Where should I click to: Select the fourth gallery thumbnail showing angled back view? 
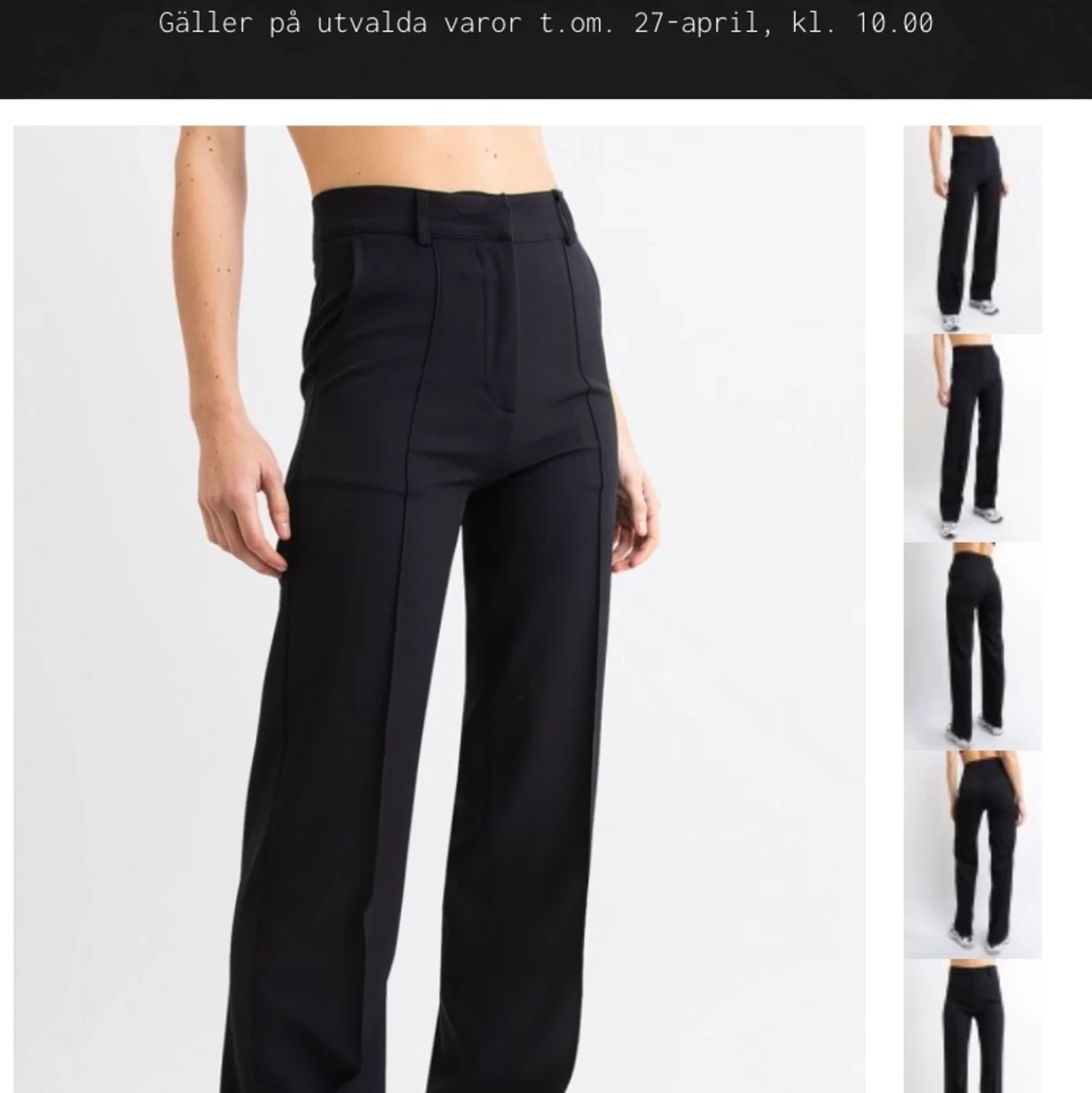(x=972, y=855)
